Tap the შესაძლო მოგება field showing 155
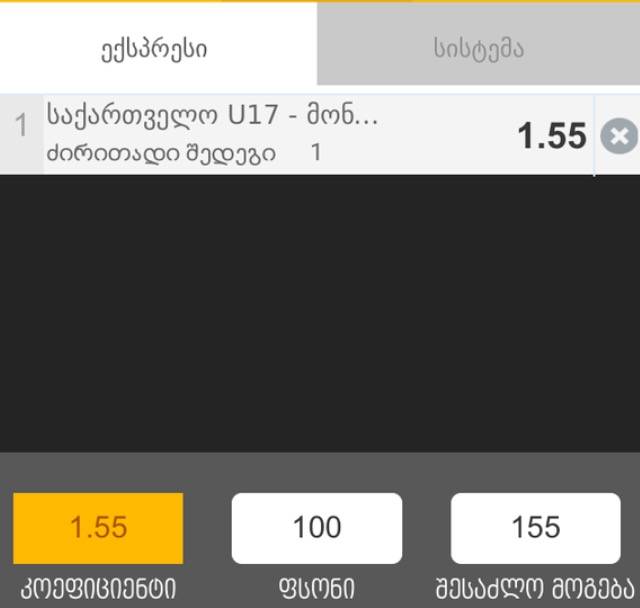This screenshot has height=608, width=640. point(536,528)
